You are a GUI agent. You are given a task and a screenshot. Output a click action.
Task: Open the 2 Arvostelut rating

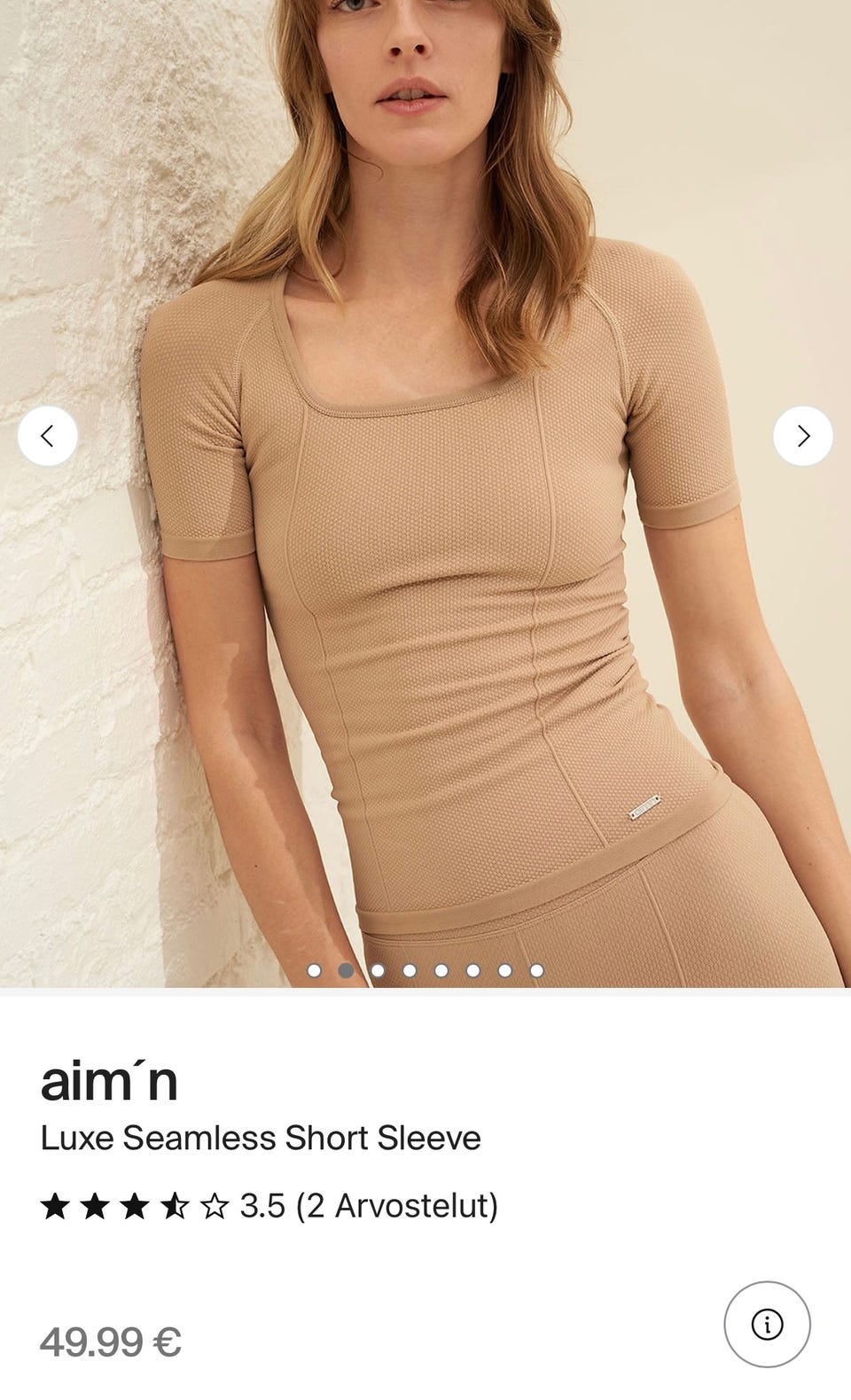tap(269, 1206)
